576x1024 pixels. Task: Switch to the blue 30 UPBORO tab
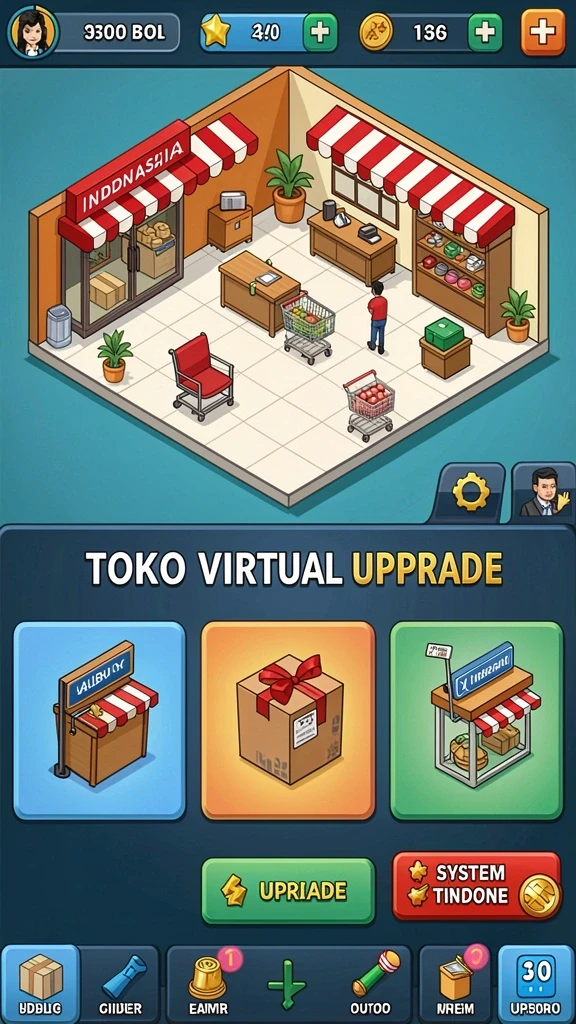coord(536,984)
